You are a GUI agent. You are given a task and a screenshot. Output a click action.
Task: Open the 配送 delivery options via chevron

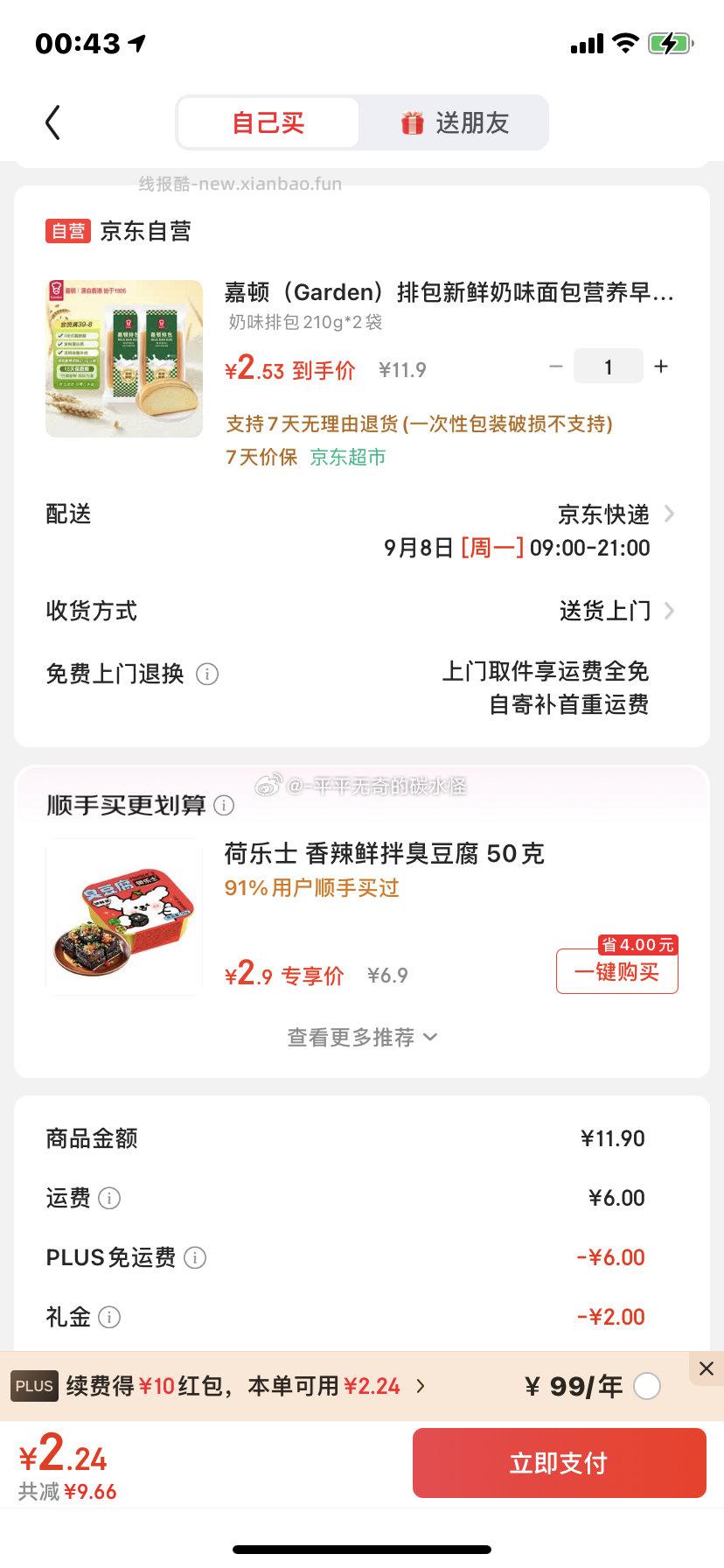[668, 514]
